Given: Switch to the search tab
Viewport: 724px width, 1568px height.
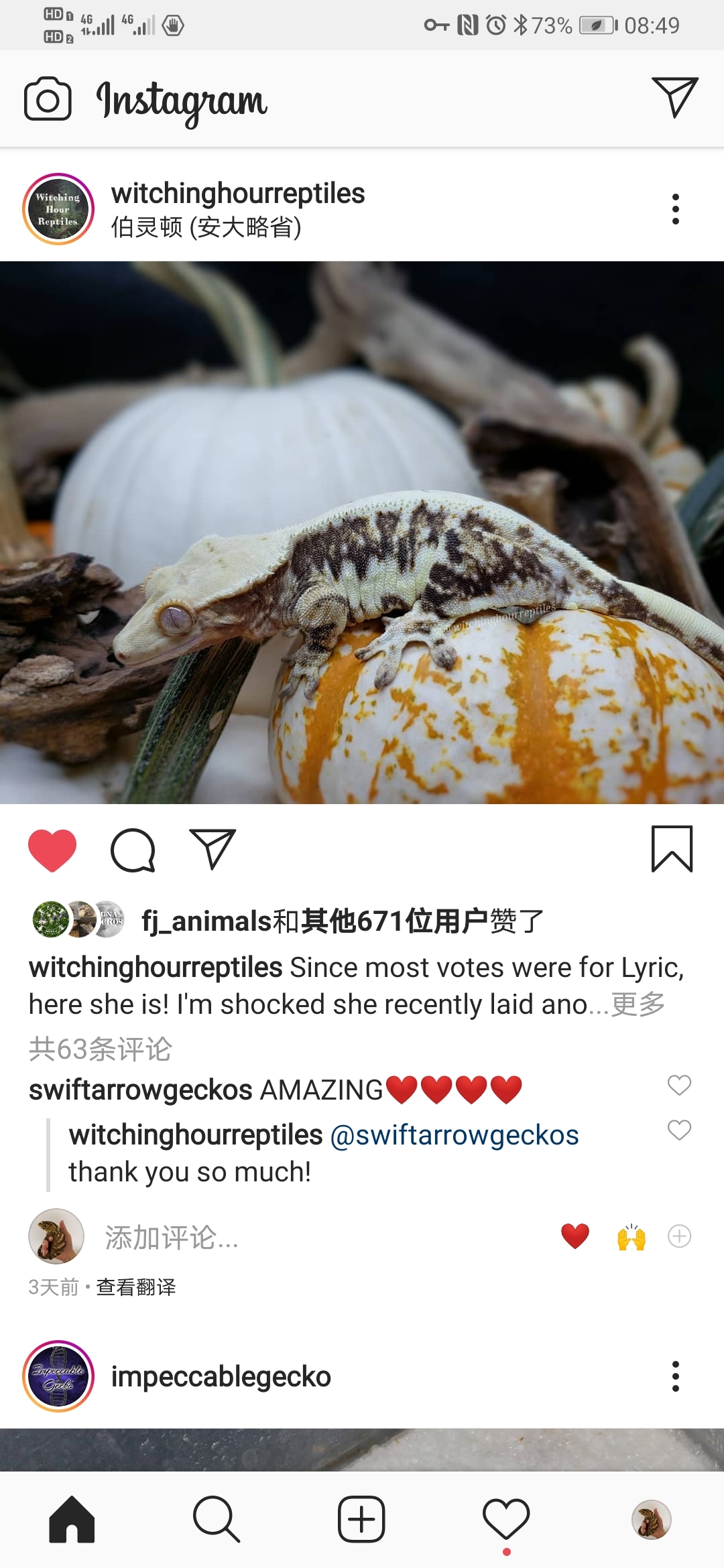Looking at the screenshot, I should (x=216, y=1519).
